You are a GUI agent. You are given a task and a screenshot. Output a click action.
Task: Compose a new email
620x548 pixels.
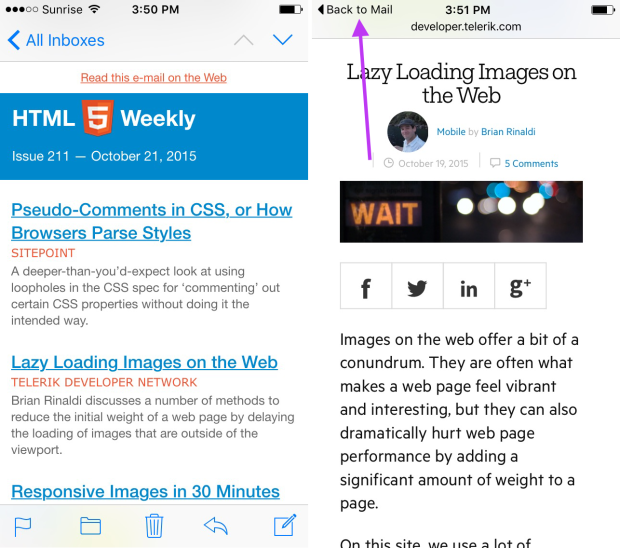(x=285, y=525)
